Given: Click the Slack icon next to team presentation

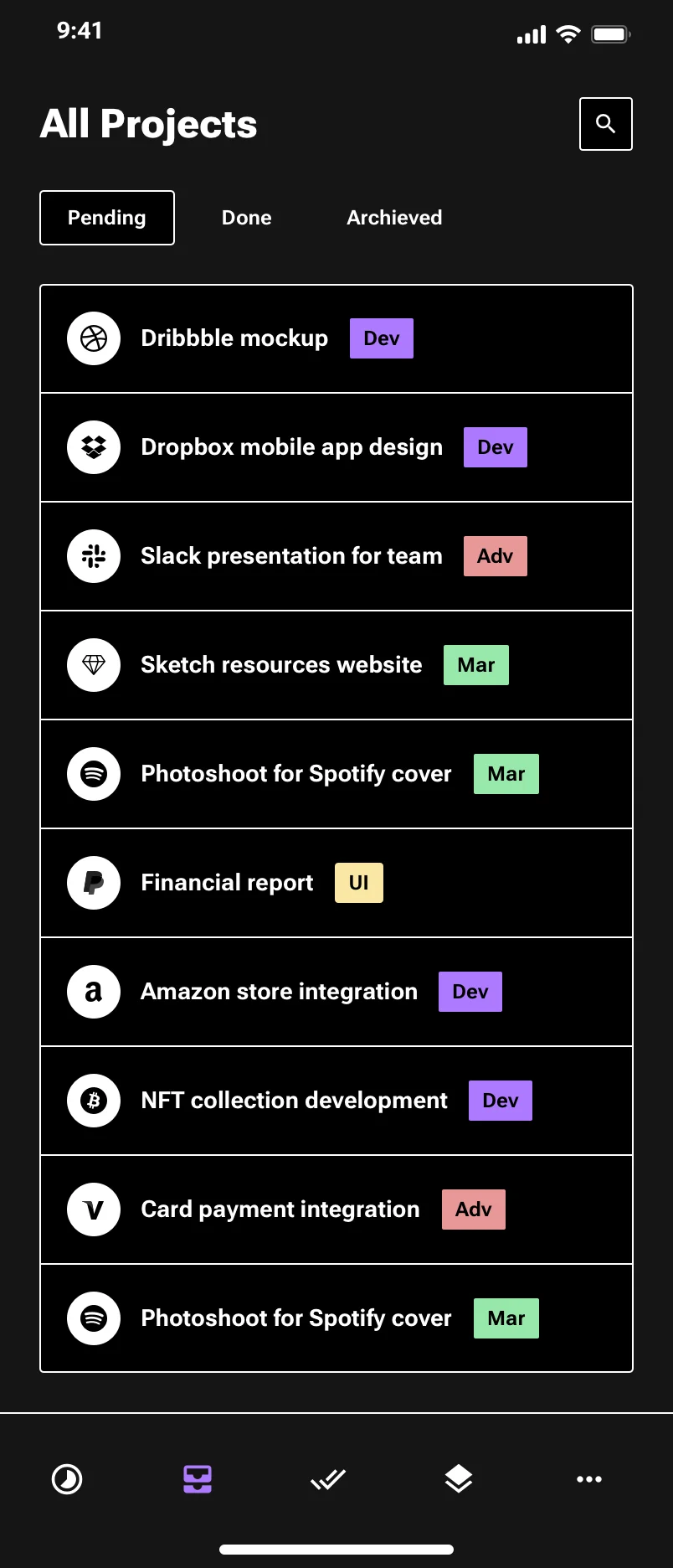Looking at the screenshot, I should (x=93, y=555).
